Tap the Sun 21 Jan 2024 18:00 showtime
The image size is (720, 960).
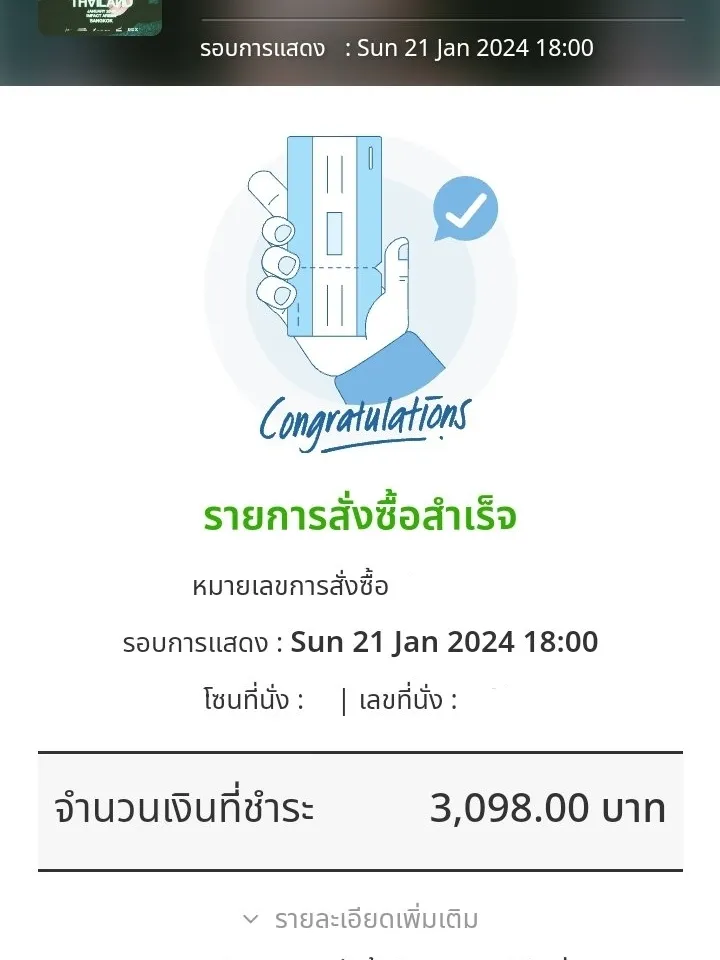[x=442, y=640]
